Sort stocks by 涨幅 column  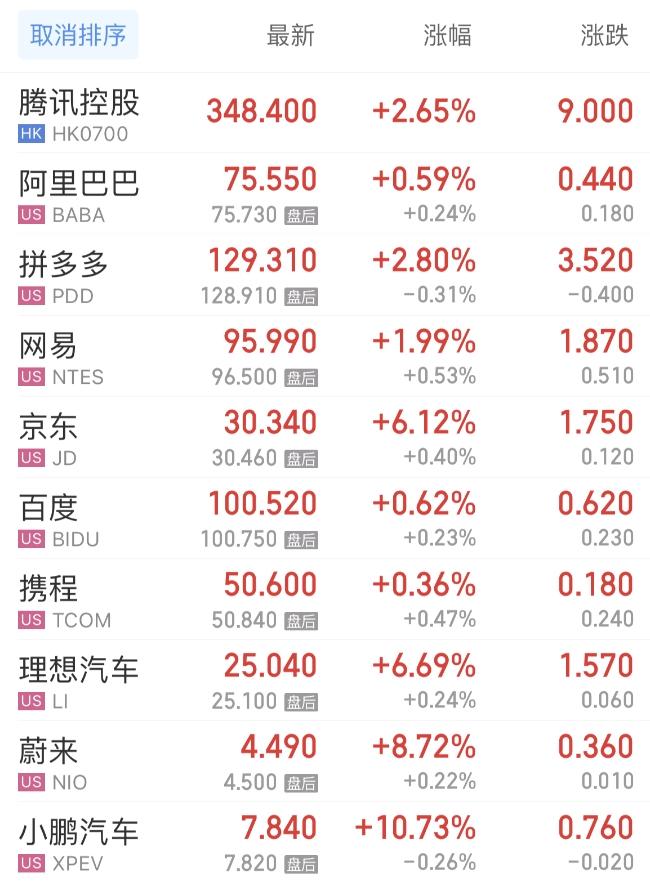click(447, 36)
